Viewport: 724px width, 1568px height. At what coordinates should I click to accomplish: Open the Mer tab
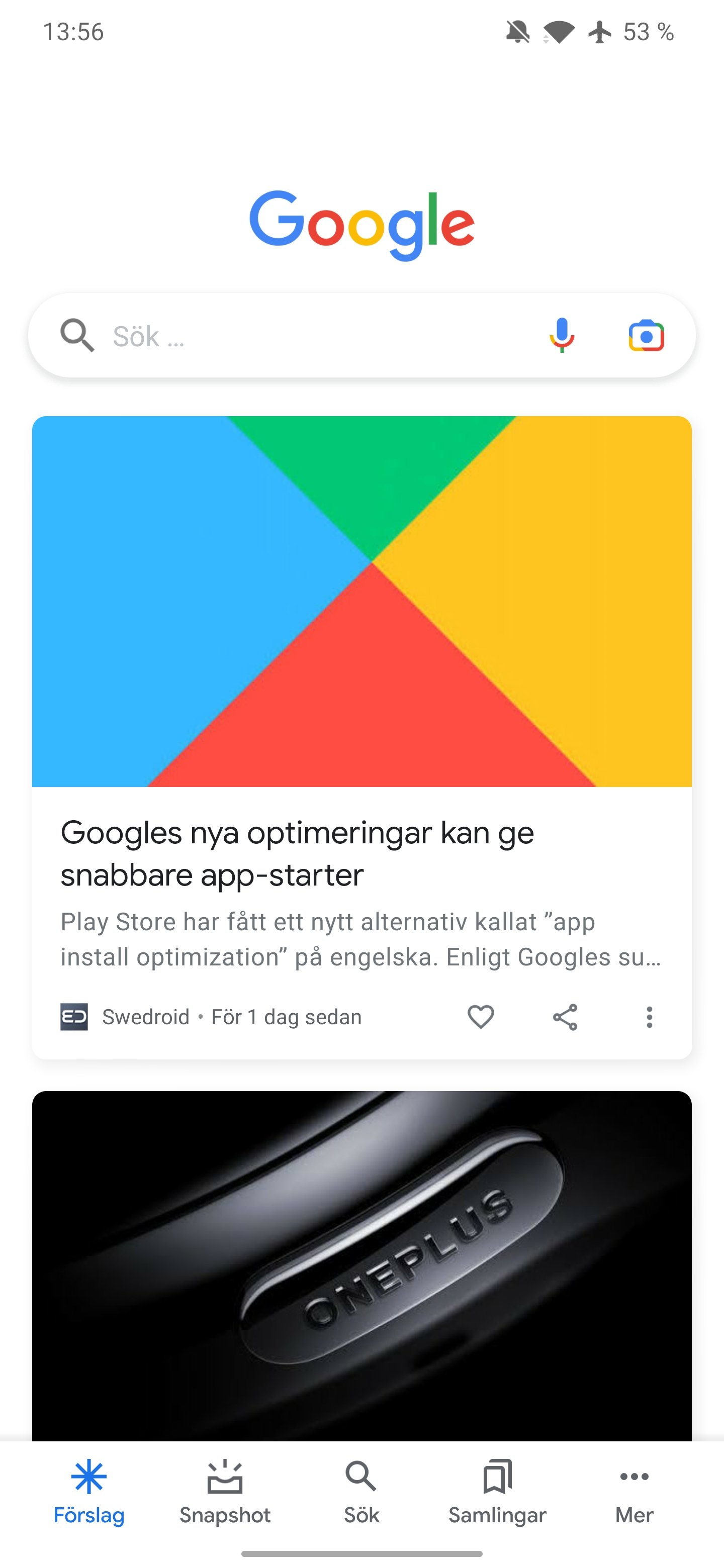[634, 1492]
